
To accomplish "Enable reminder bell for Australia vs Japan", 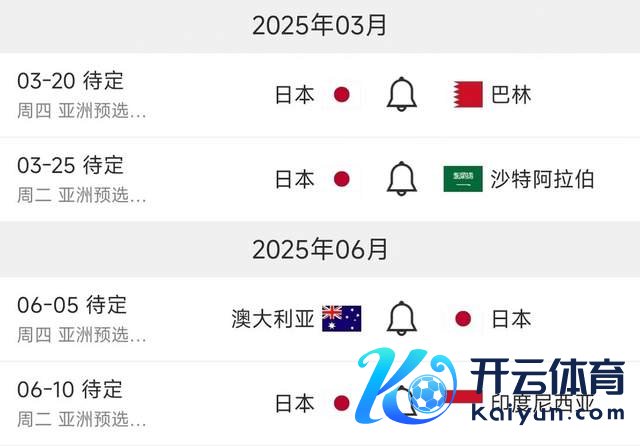I will [x=402, y=318].
